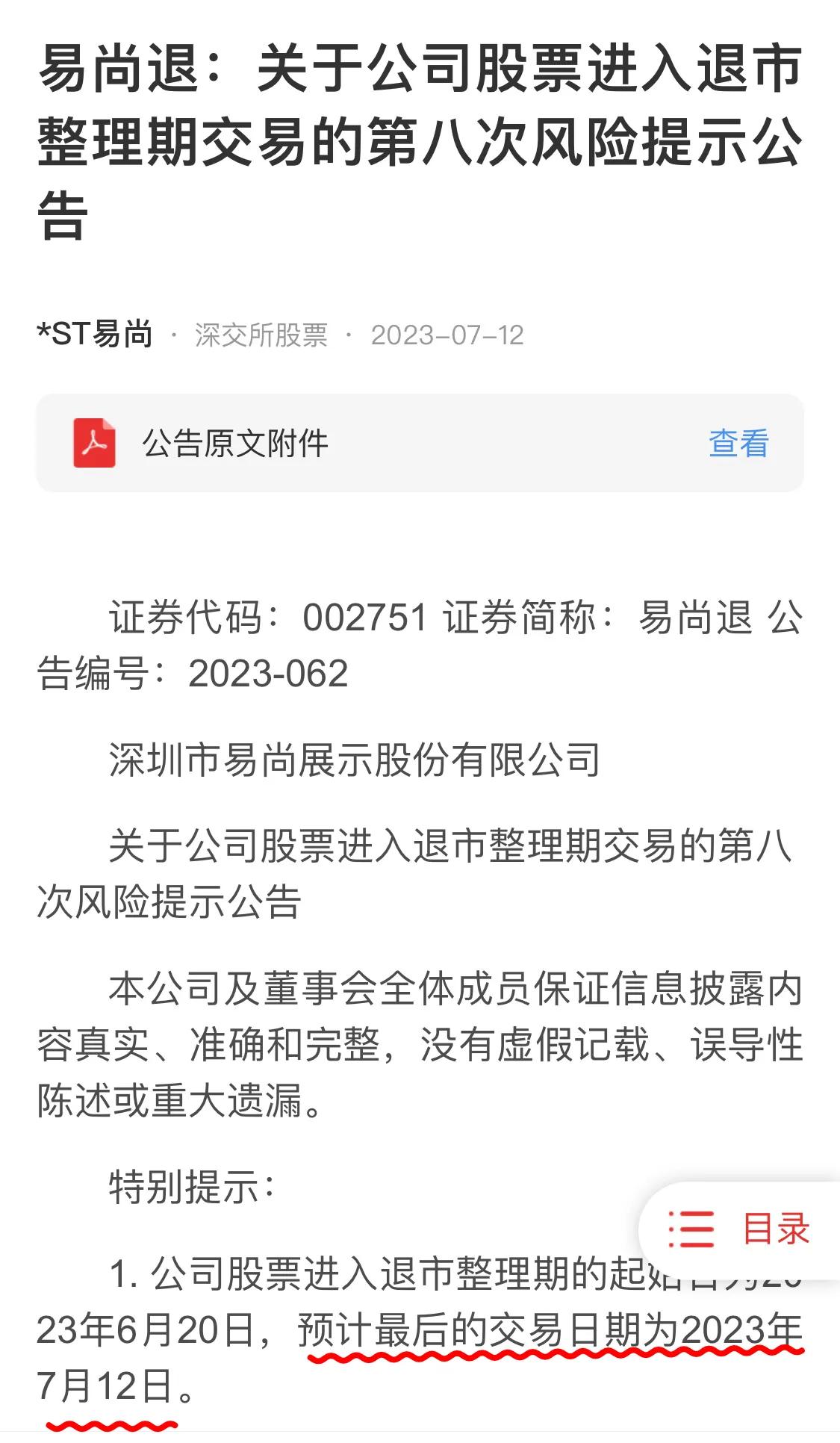Select the article headline about 退市整理期
The image size is (840, 1443).
pos(418,138)
